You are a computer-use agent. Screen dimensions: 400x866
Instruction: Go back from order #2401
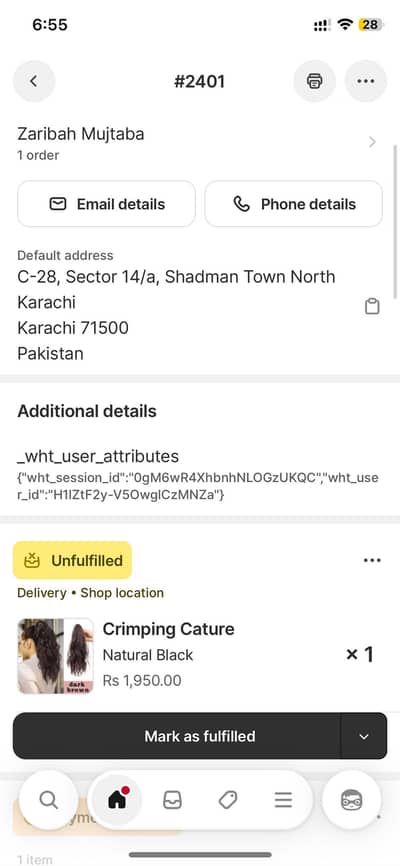coord(34,81)
